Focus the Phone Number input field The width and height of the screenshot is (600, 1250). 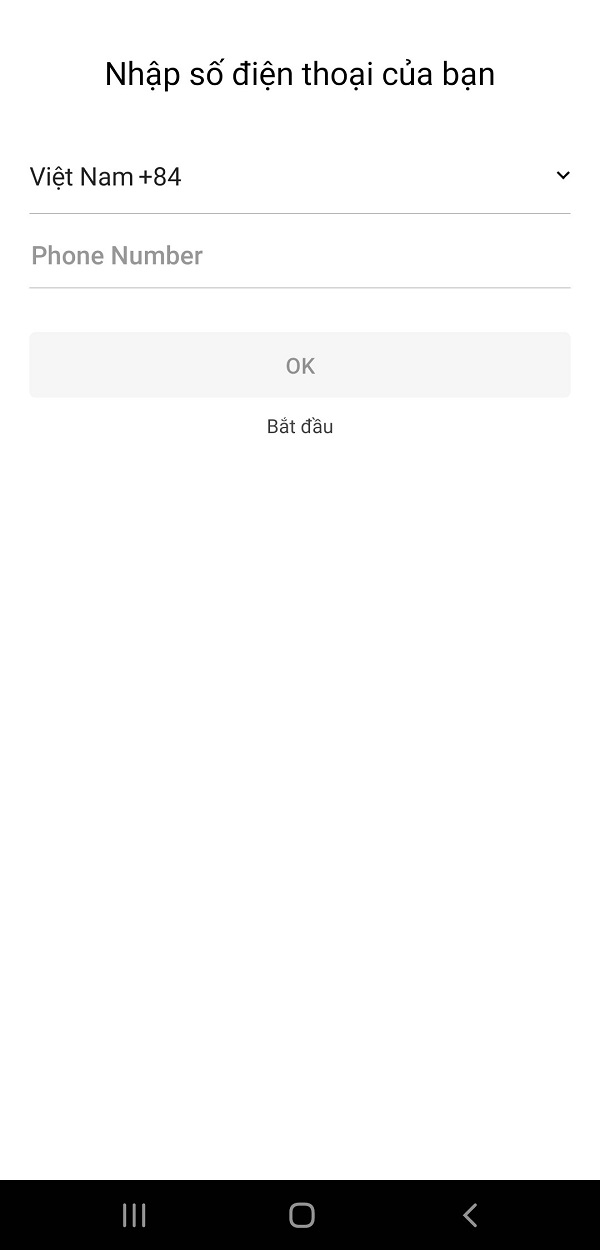coord(300,256)
